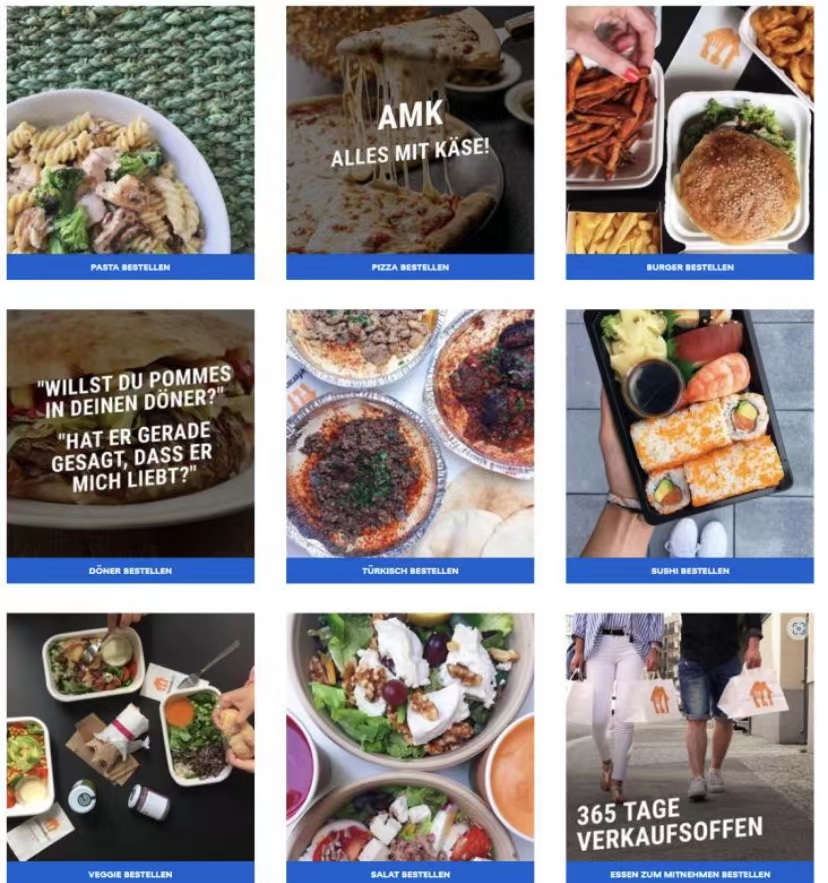Order pizza via Pizza bestellen
The height and width of the screenshot is (883, 828).
point(410,267)
